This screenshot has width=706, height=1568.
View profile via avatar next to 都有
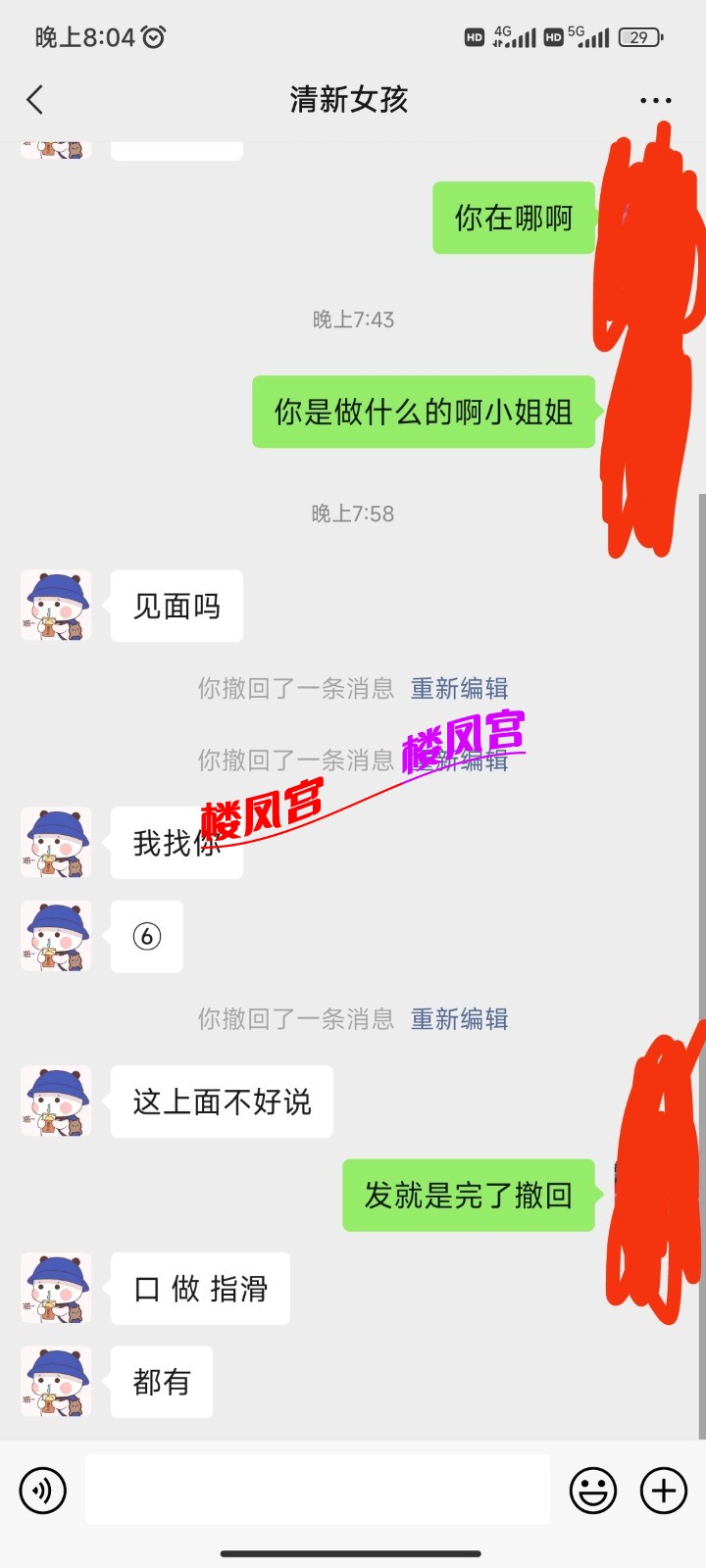coord(56,1382)
